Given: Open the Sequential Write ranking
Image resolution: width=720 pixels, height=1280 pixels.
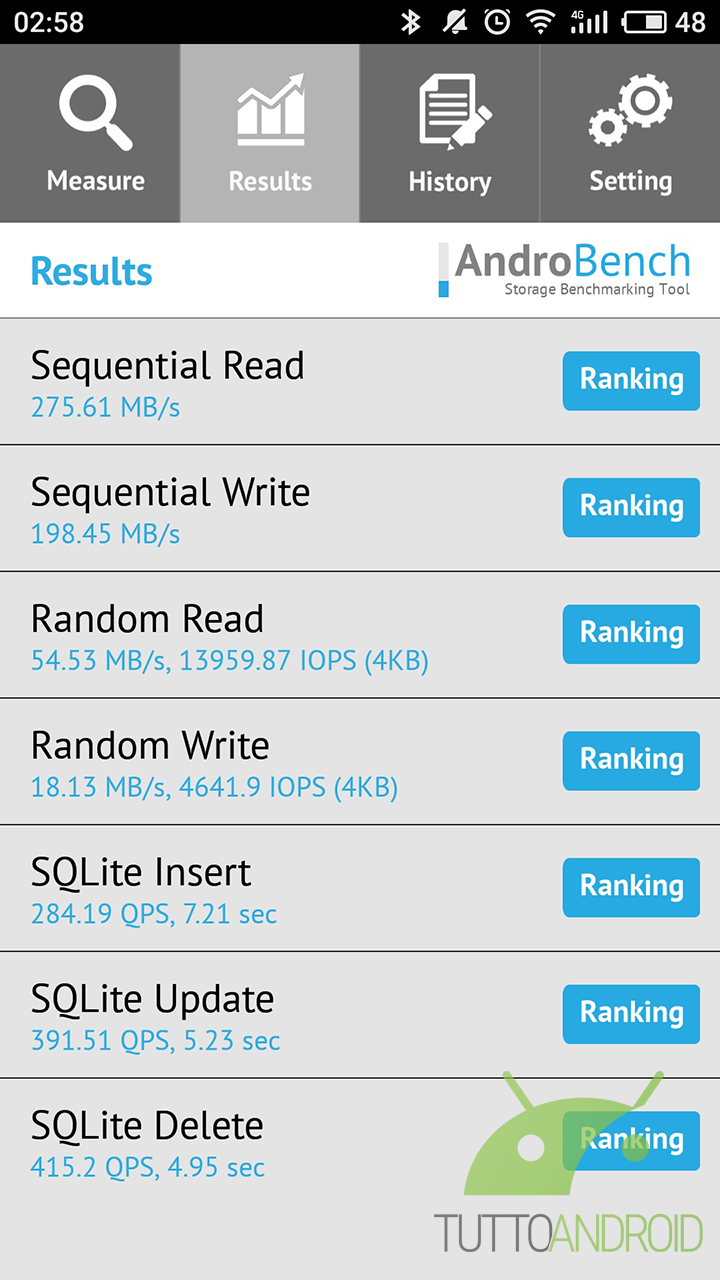Looking at the screenshot, I should pyautogui.click(x=631, y=507).
